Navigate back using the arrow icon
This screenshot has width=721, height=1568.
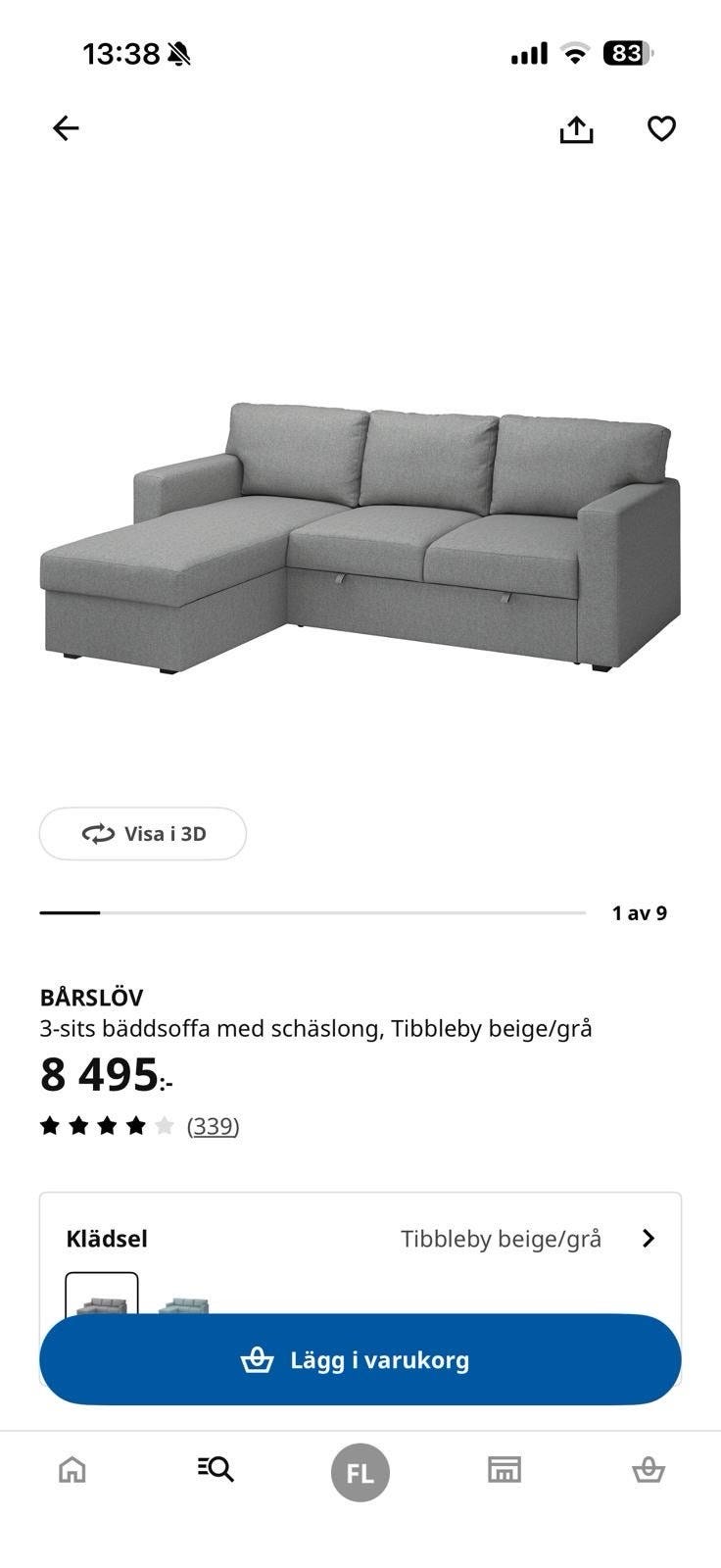point(65,127)
